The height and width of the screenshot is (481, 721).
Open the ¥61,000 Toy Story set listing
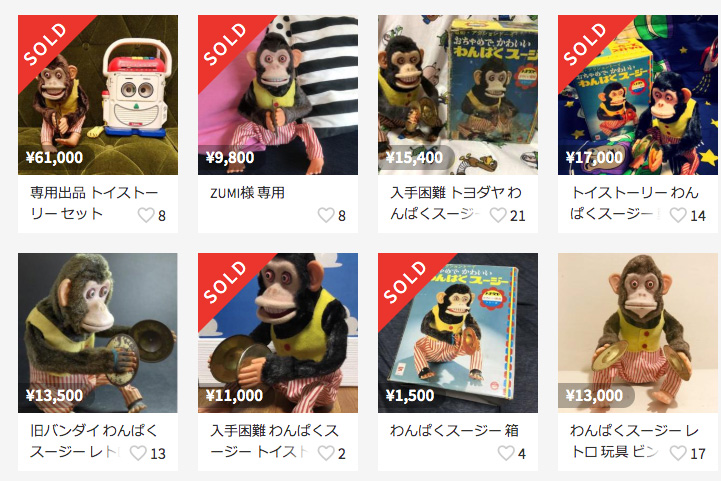pyautogui.click(x=98, y=95)
